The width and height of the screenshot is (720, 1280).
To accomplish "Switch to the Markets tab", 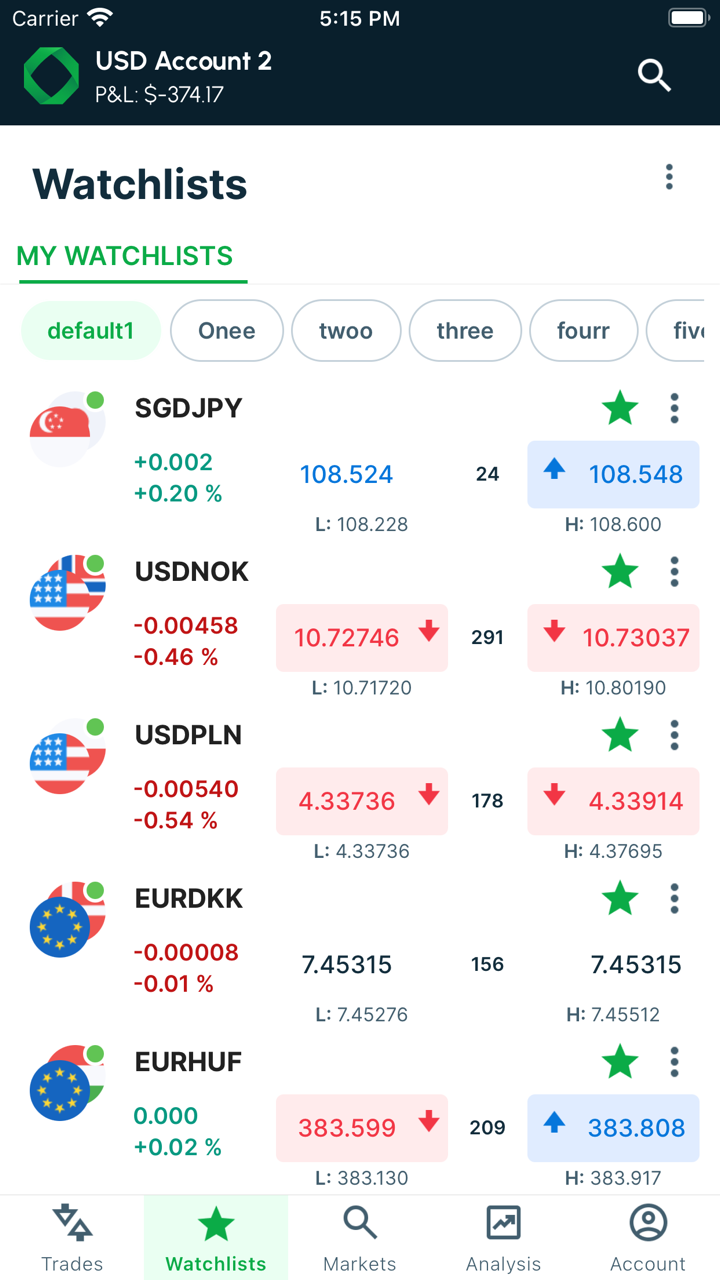I will pyautogui.click(x=360, y=1238).
